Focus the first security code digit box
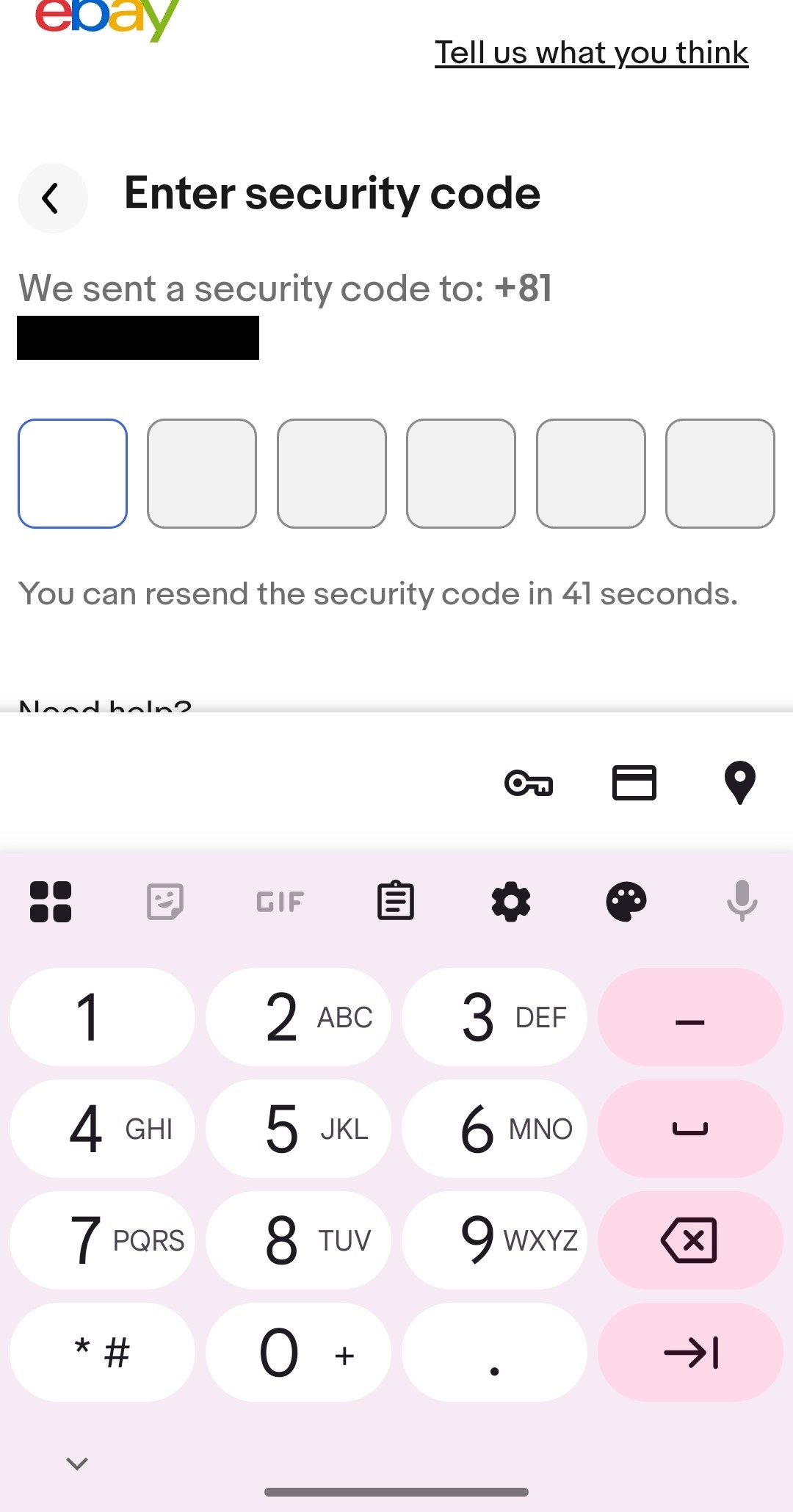Screen dimensions: 793x1512 73,474
